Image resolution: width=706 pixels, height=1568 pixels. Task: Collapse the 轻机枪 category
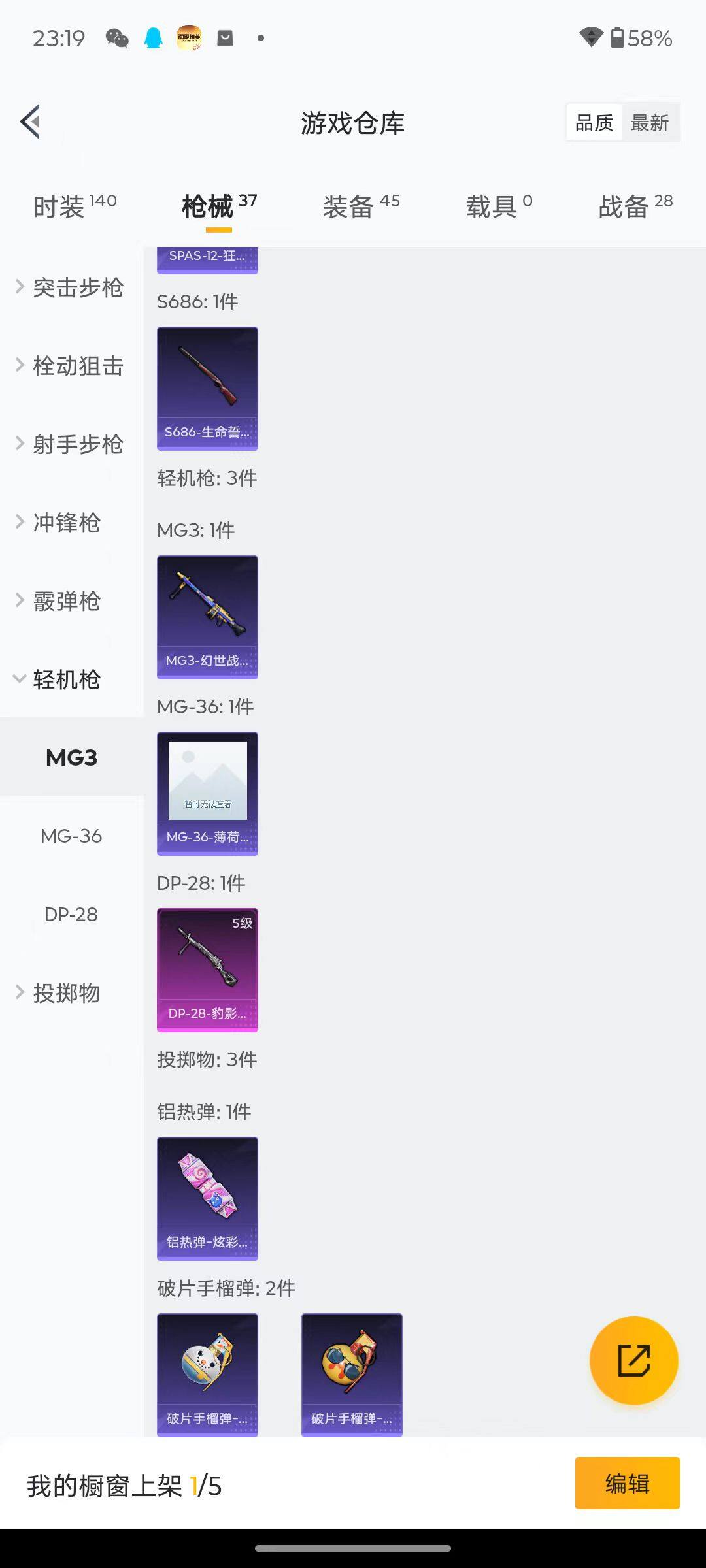click(x=65, y=679)
